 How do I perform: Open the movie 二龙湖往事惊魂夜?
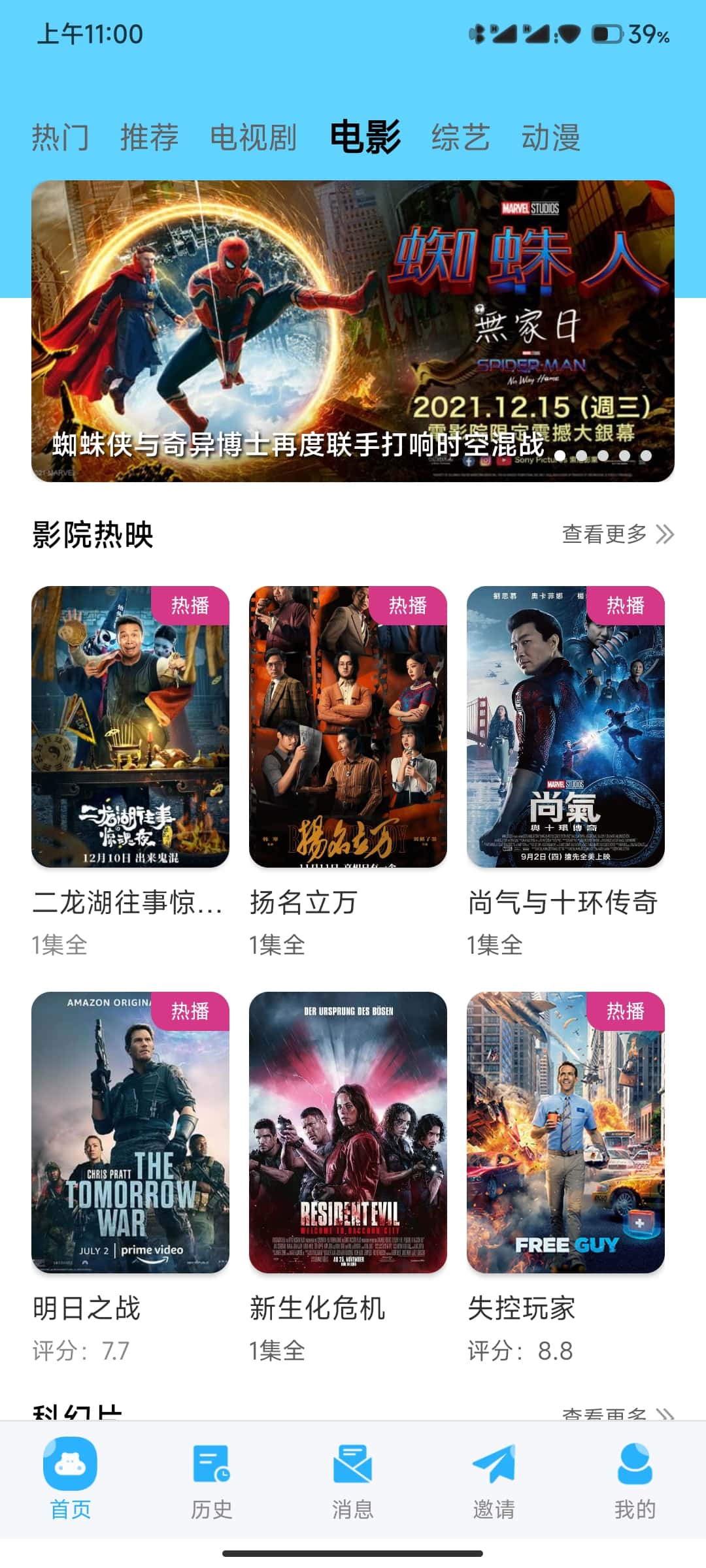[x=130, y=727]
